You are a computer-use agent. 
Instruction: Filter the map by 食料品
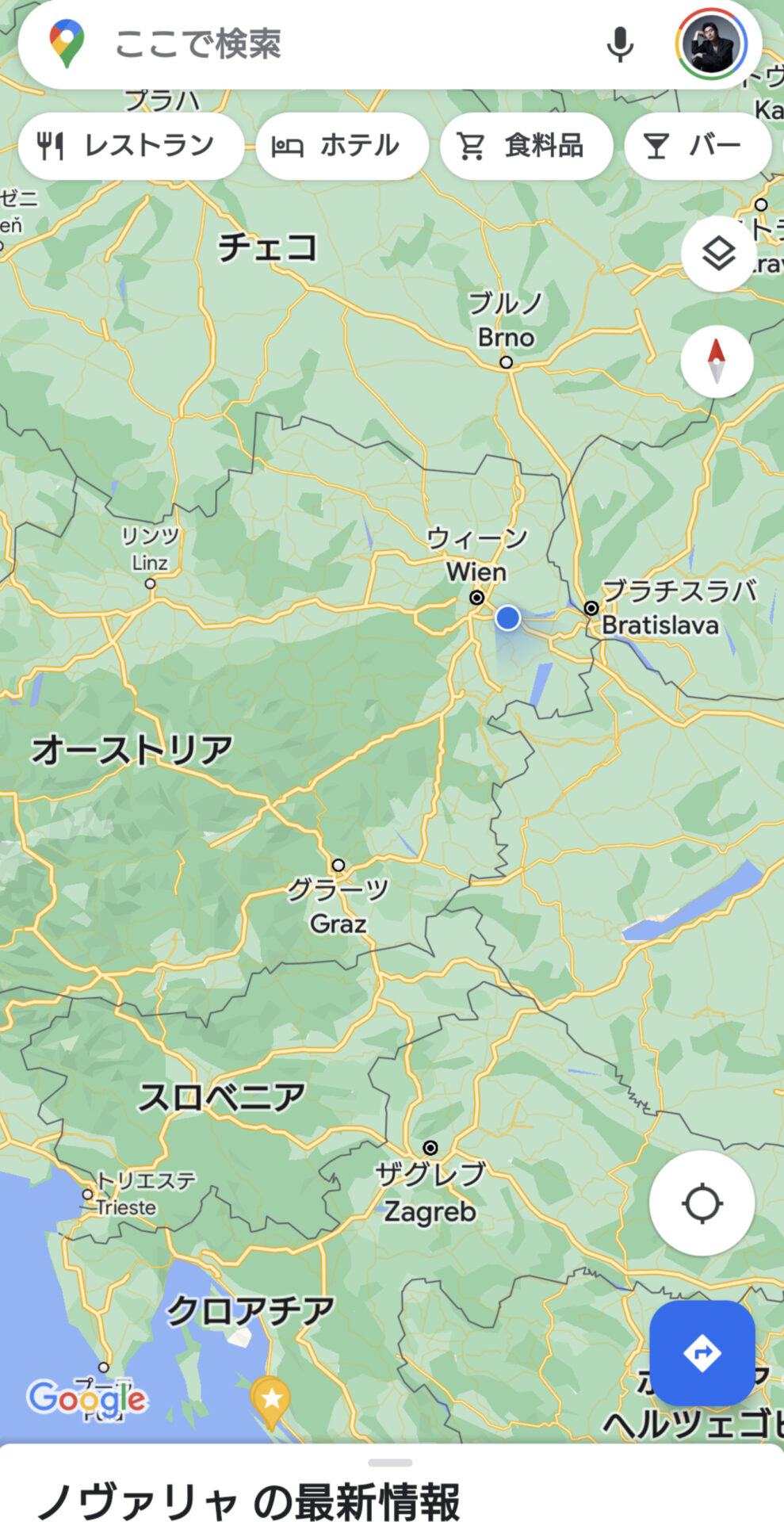[x=526, y=146]
